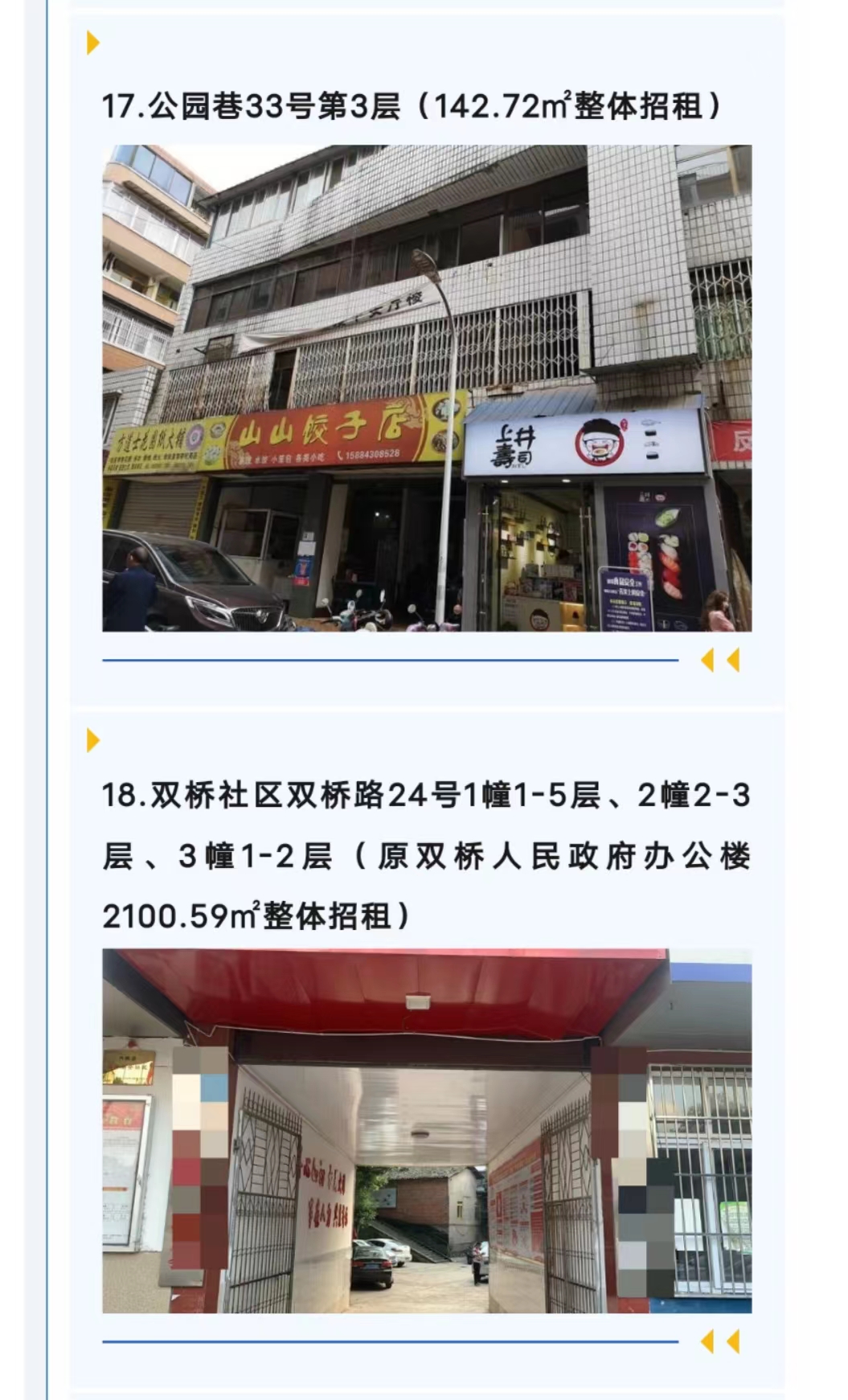848x1400 pixels.
Task: View the 双桥路24号 entrance photo
Action: click(427, 1130)
